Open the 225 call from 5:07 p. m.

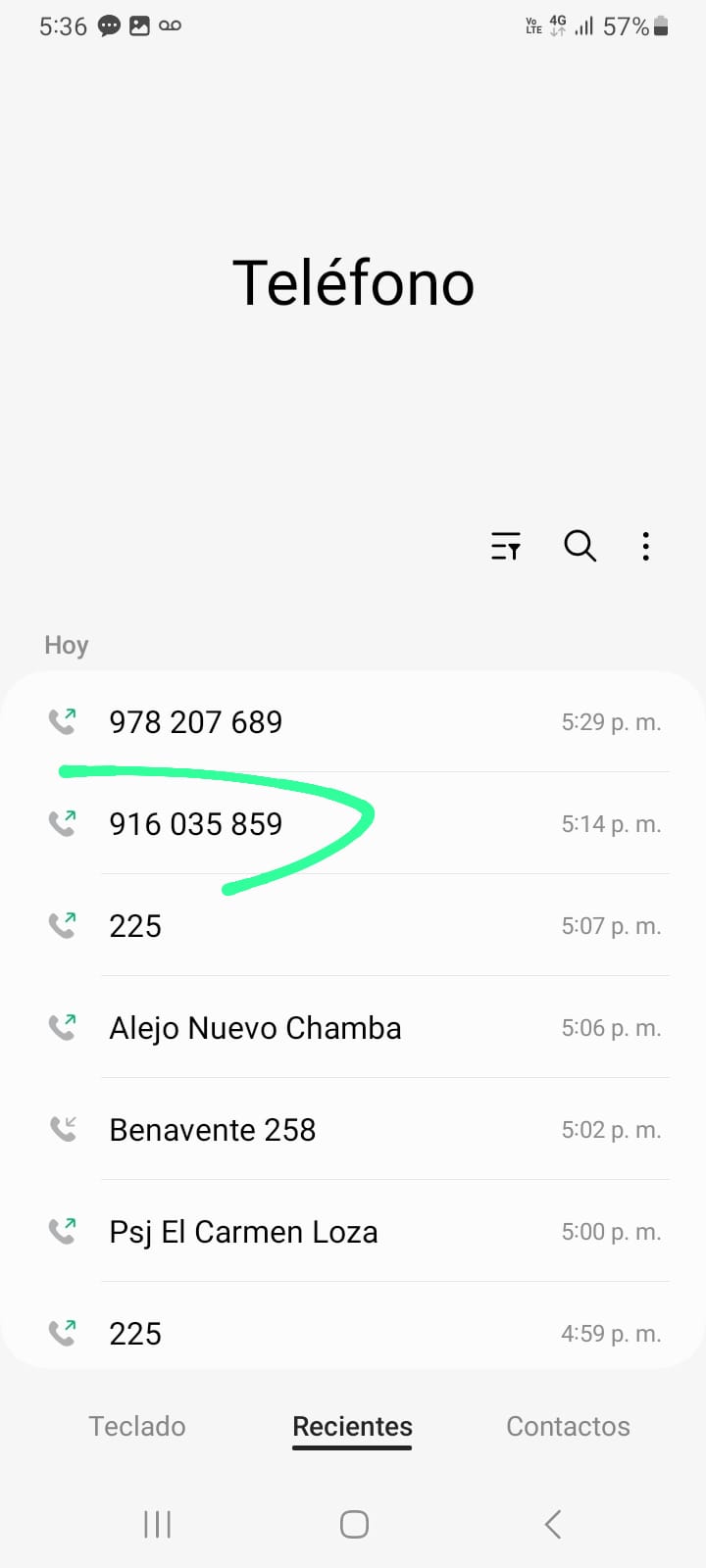pyautogui.click(x=353, y=926)
